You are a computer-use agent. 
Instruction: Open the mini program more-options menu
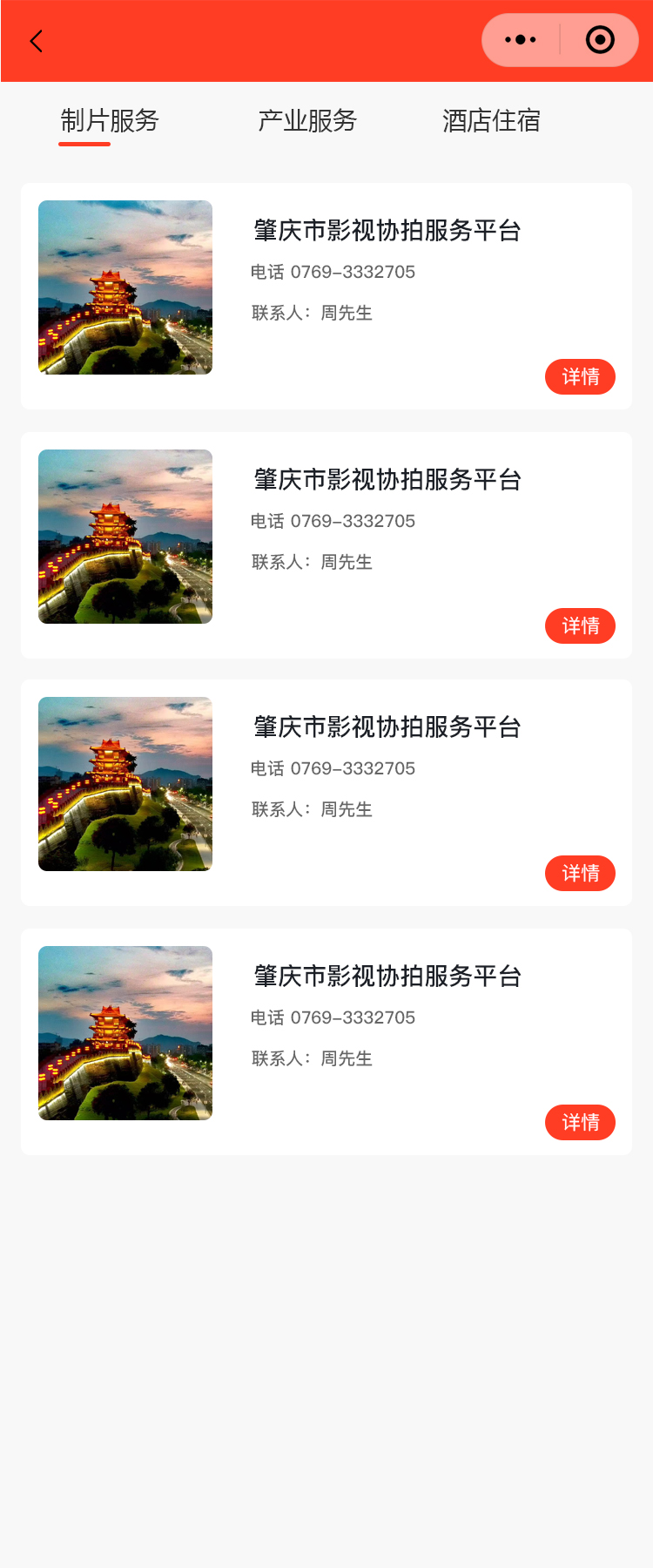[521, 40]
